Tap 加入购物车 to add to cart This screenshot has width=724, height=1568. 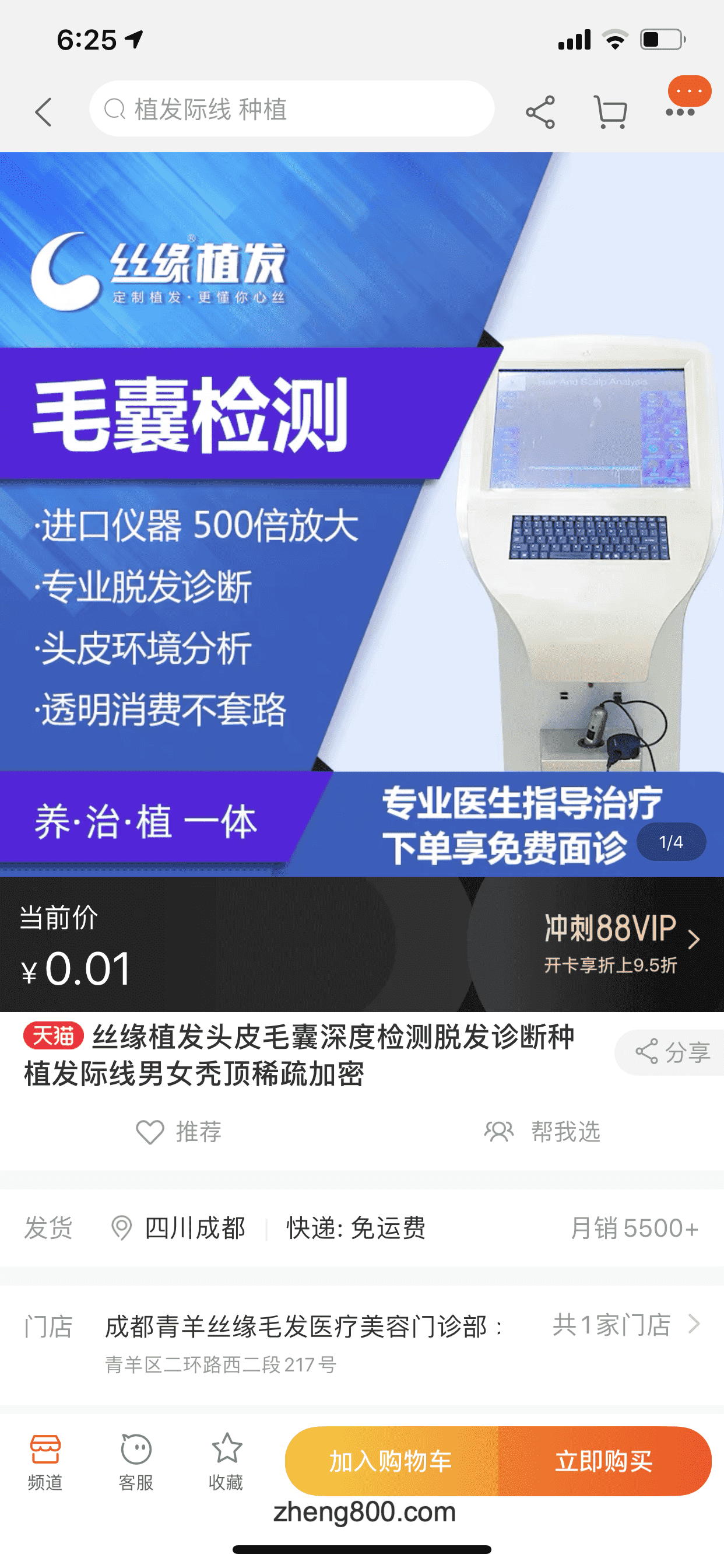[x=391, y=1461]
